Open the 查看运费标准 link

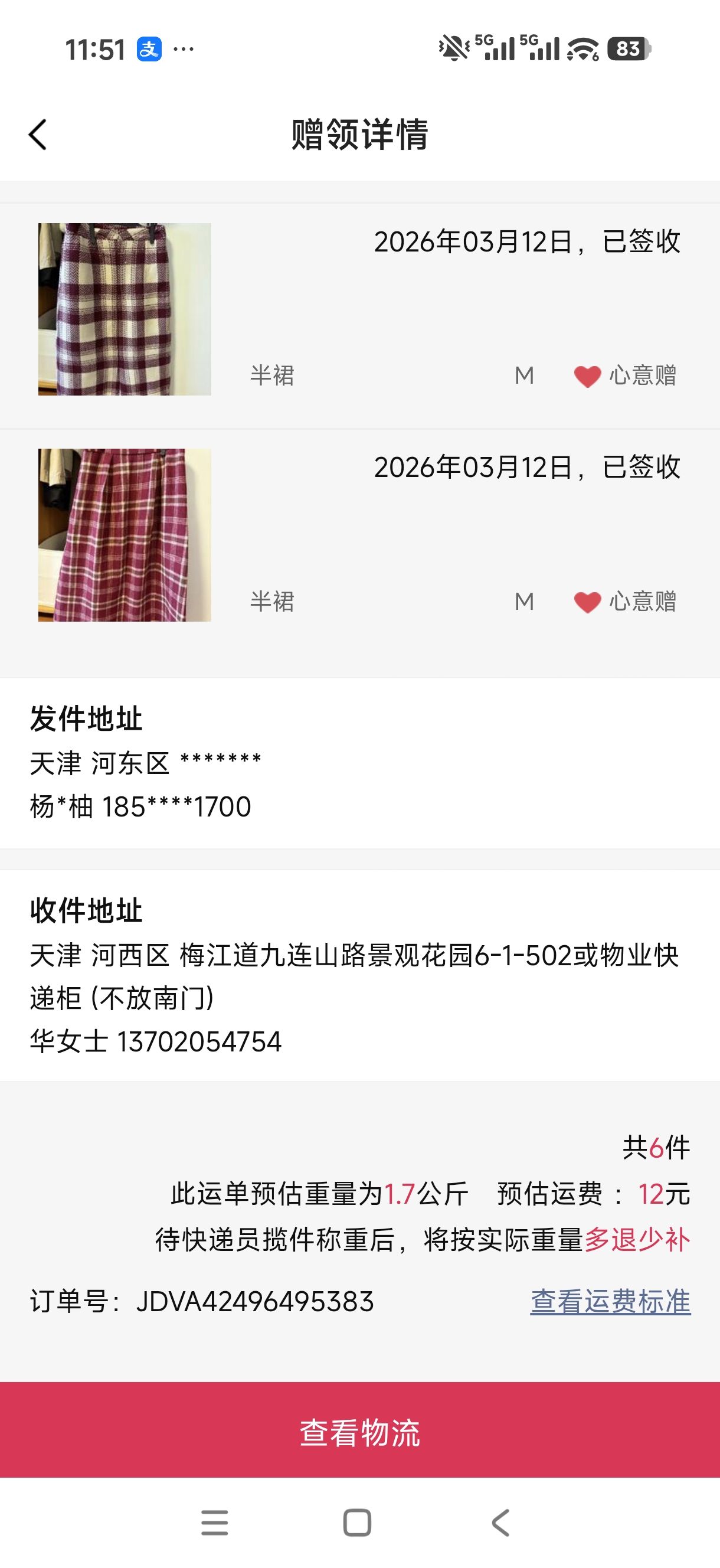click(x=610, y=1302)
